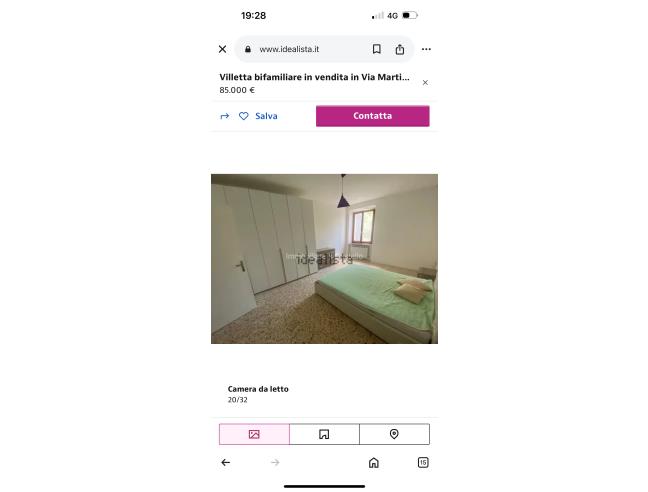
Task: Save the listing with Salva
Action: coord(259,116)
